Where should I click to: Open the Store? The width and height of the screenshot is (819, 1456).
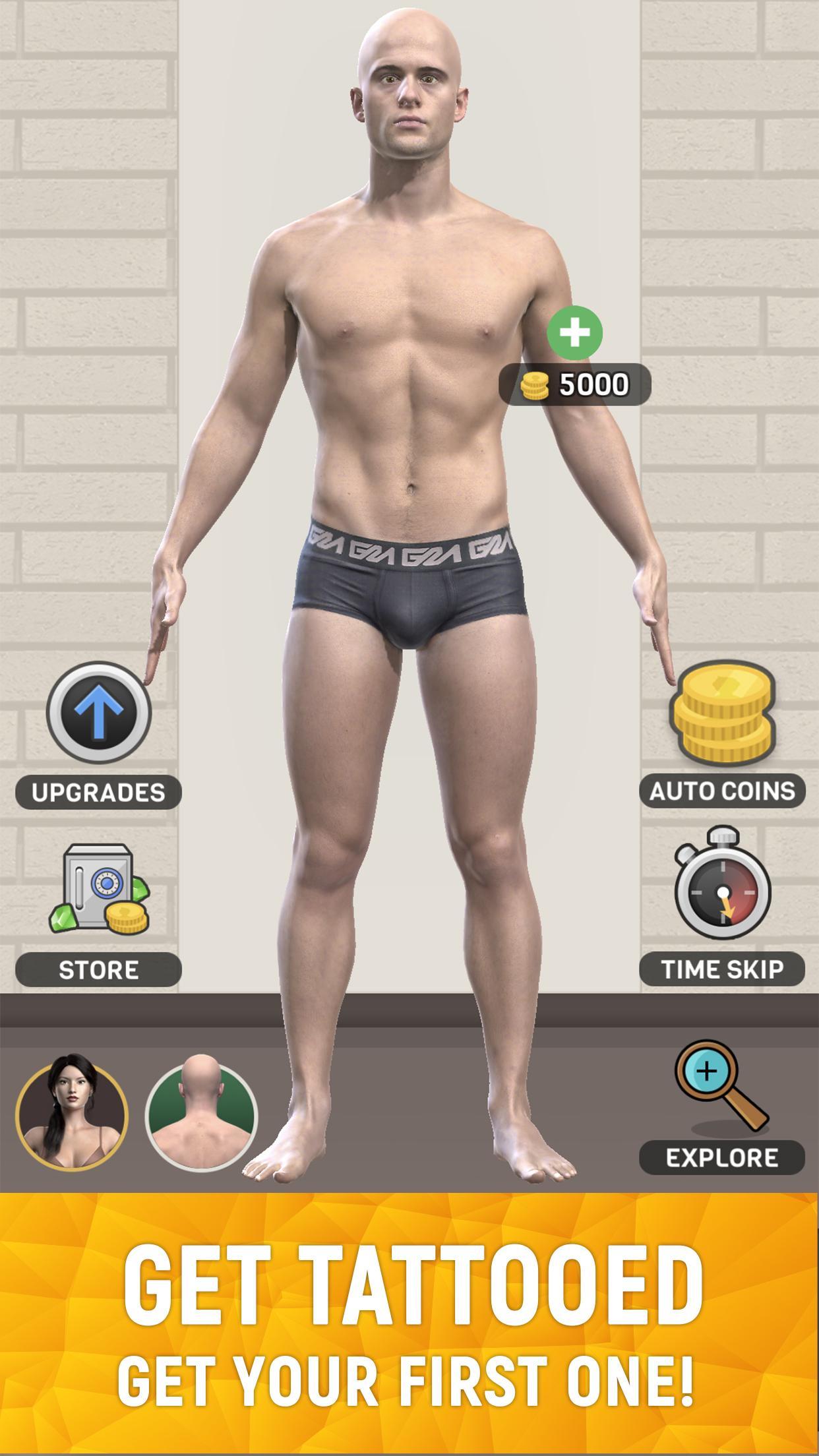click(x=99, y=891)
